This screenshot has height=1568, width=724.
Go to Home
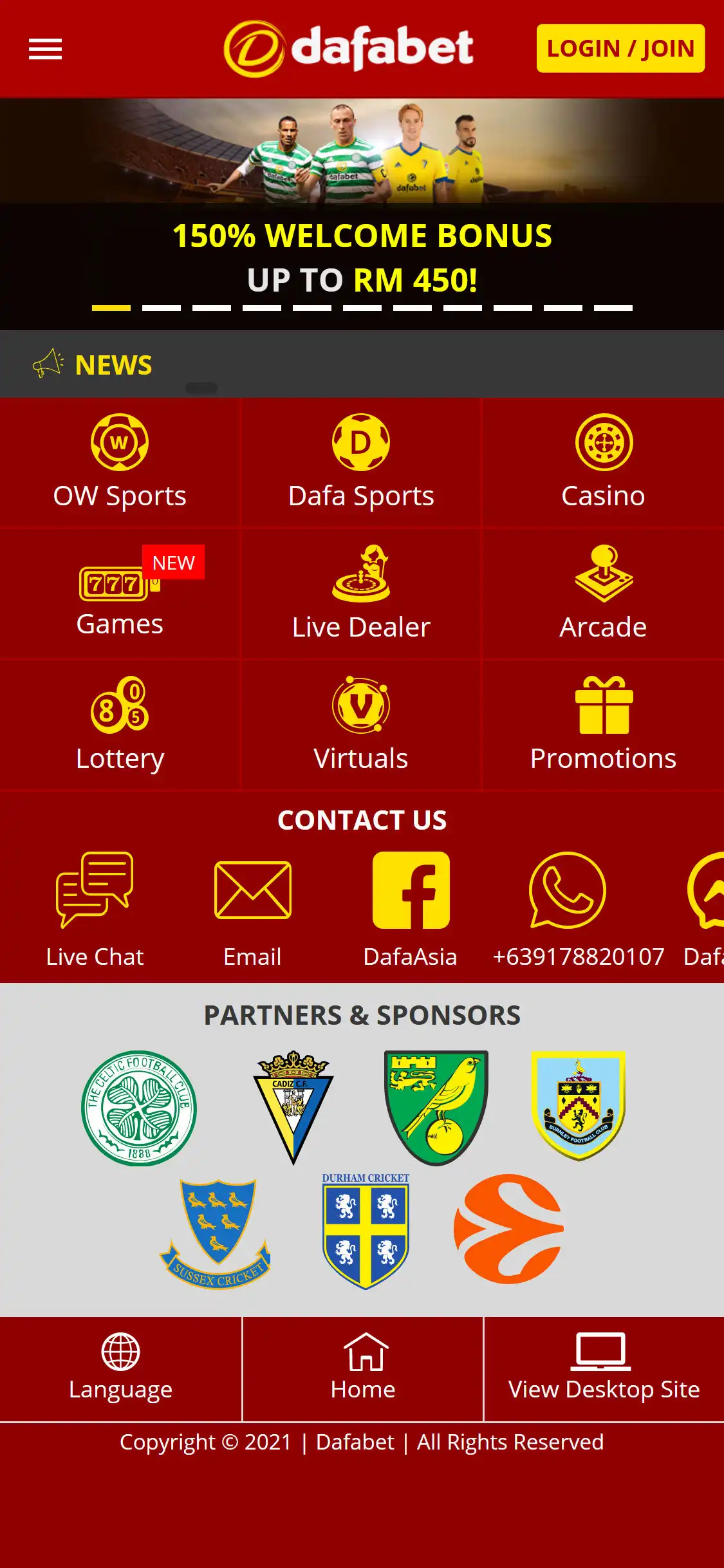363,1368
